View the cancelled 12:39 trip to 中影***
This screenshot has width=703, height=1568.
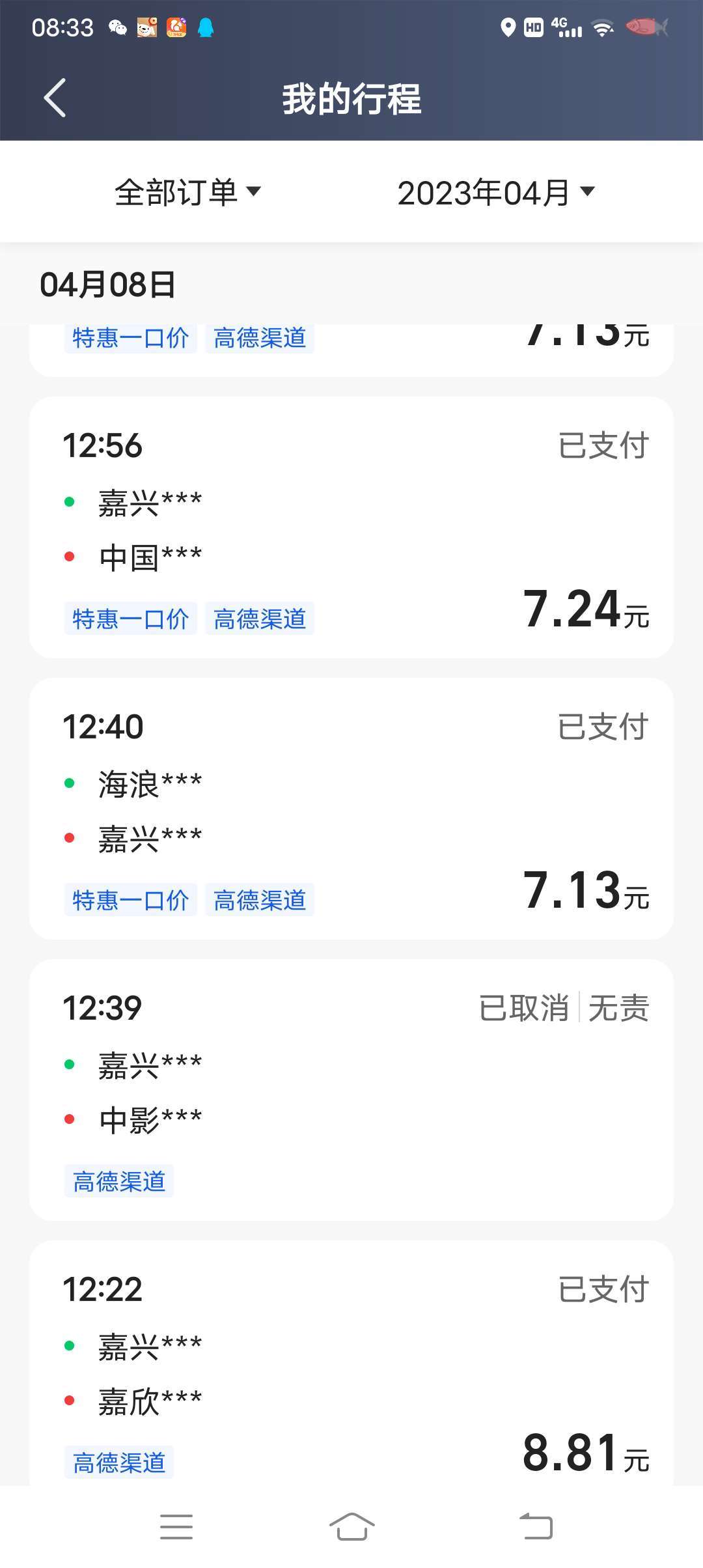(x=351, y=1090)
